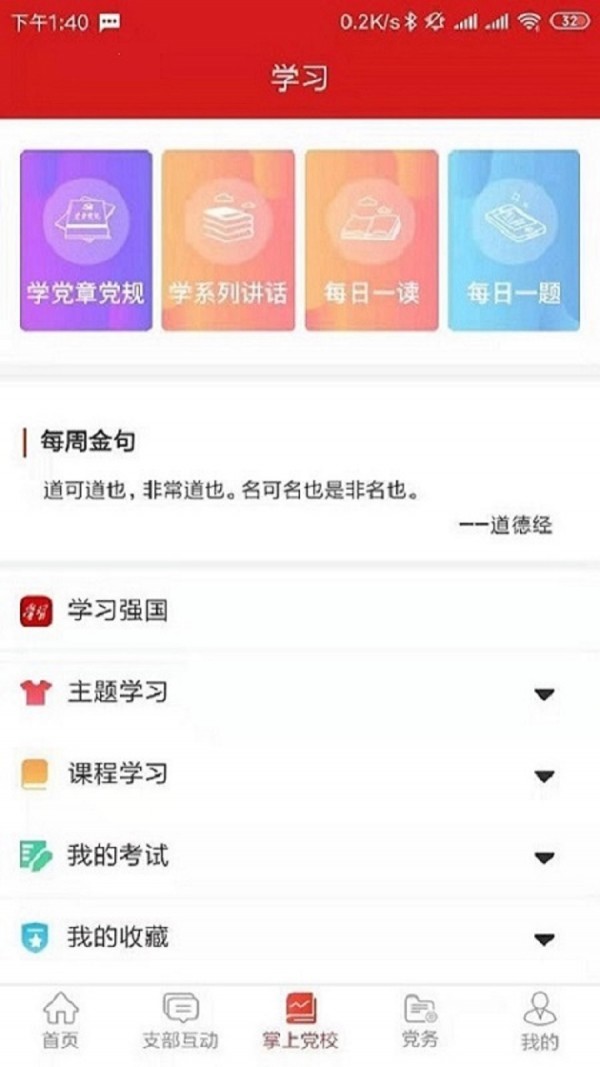Switch to the 首页 tab
600x1067 pixels.
click(60, 1020)
